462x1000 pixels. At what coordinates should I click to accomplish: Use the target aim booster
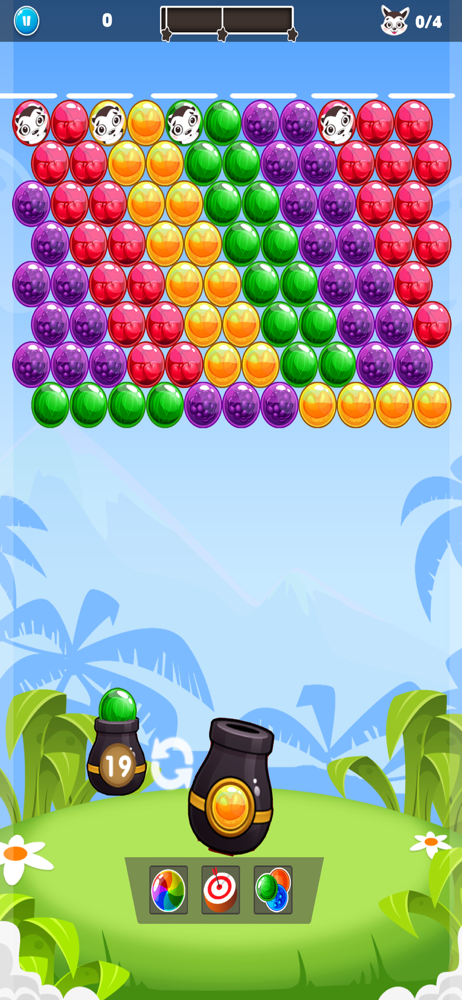(220, 890)
